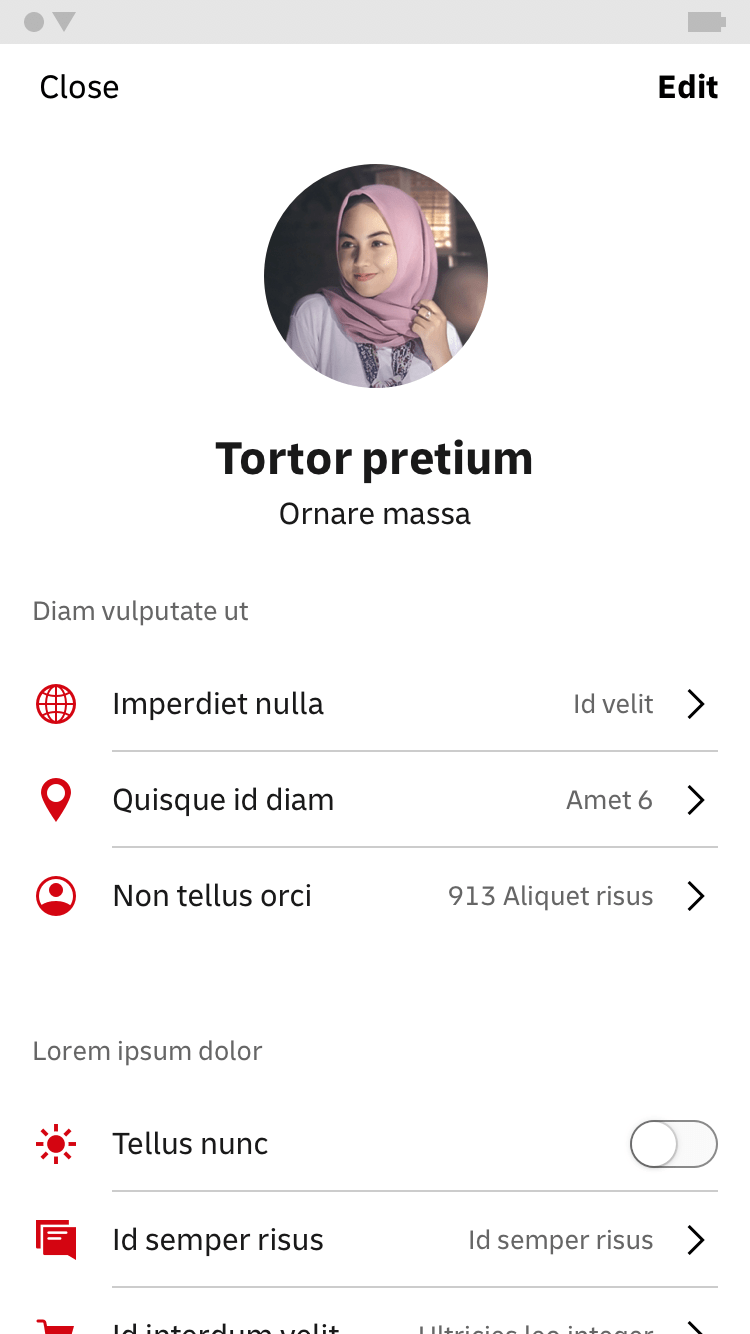The width and height of the screenshot is (750, 1334).
Task: Select the message icon for Id semper risus
Action: pyautogui.click(x=55, y=1239)
